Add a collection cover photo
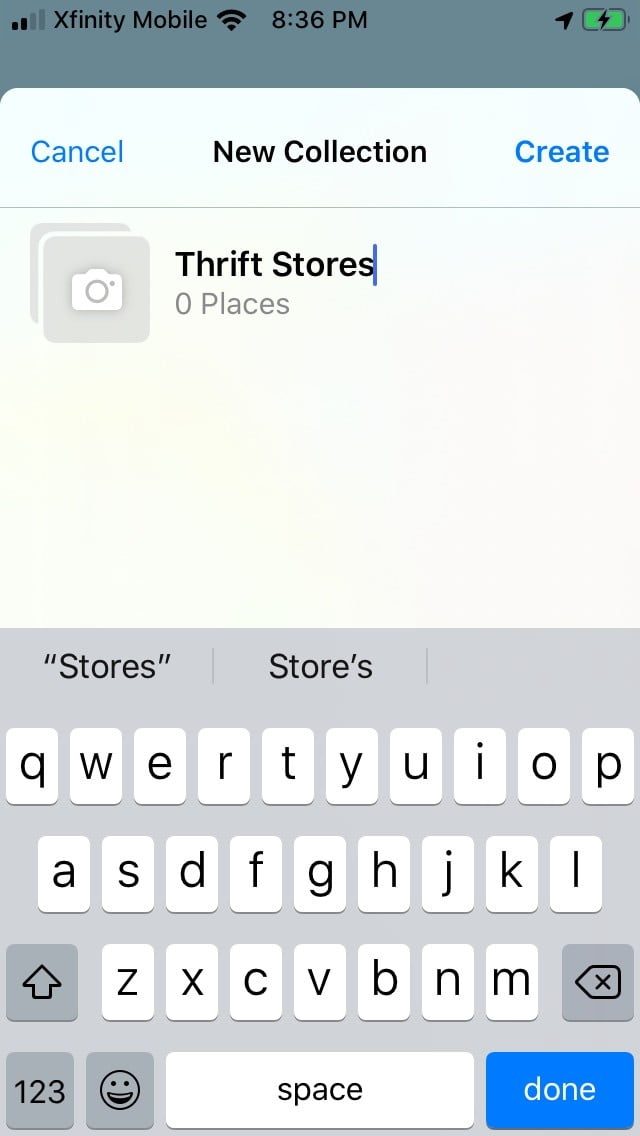This screenshot has width=640, height=1136. 96,289
